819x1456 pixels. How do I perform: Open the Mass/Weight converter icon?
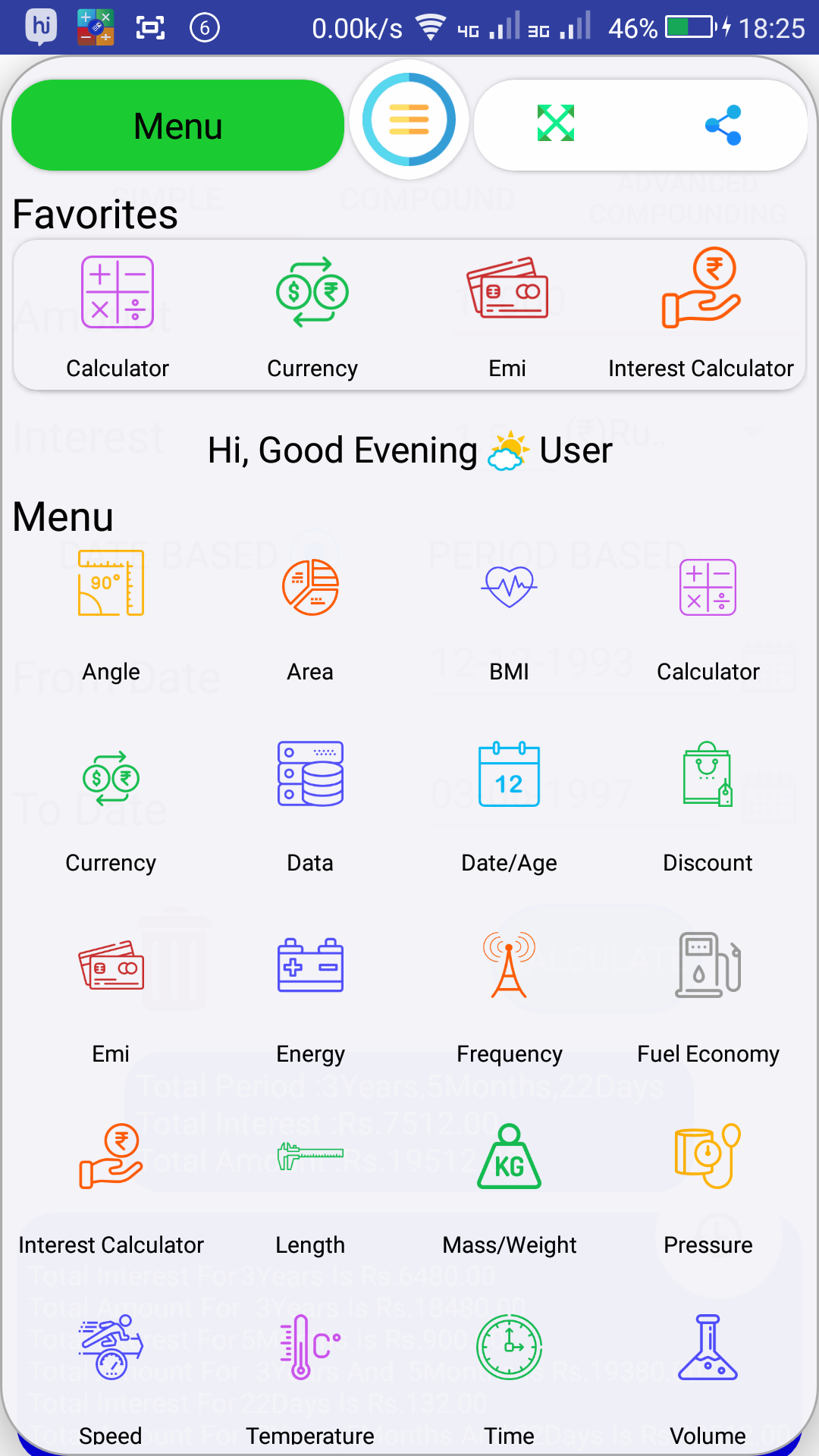pyautogui.click(x=509, y=1155)
